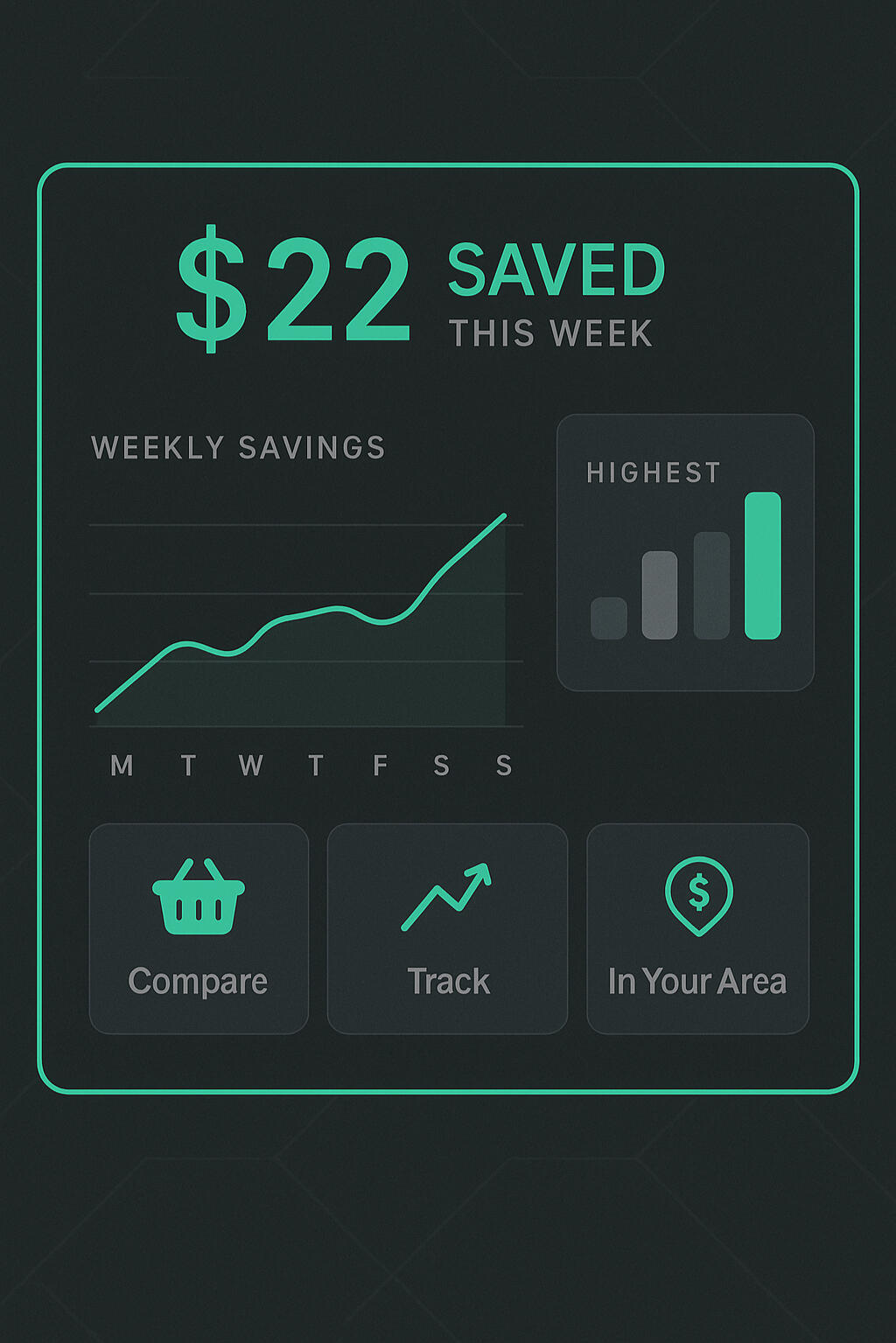Select the last Sunday label under the chart
Screen dimensions: 896x1343
[503, 766]
